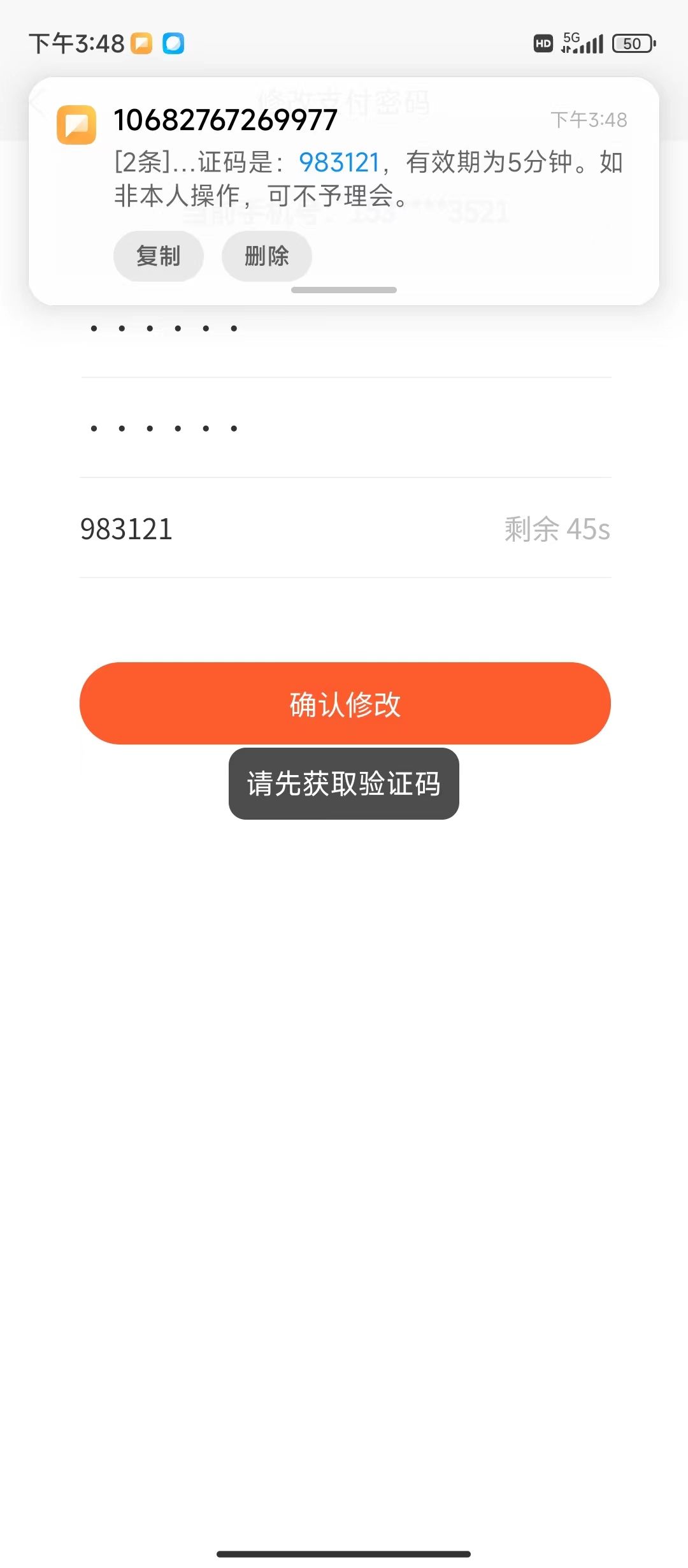
Task: Tap 确认修改 to confirm the password change
Action: [x=345, y=704]
